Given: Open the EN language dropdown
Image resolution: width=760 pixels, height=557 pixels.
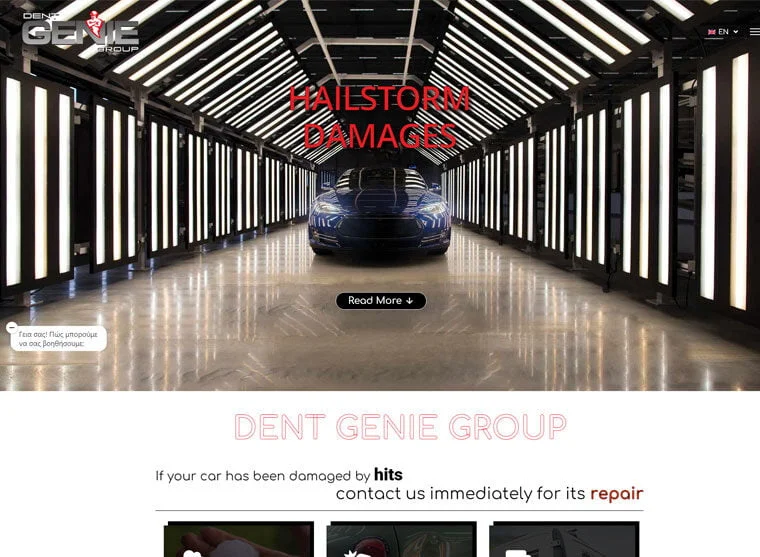Looking at the screenshot, I should click(723, 32).
